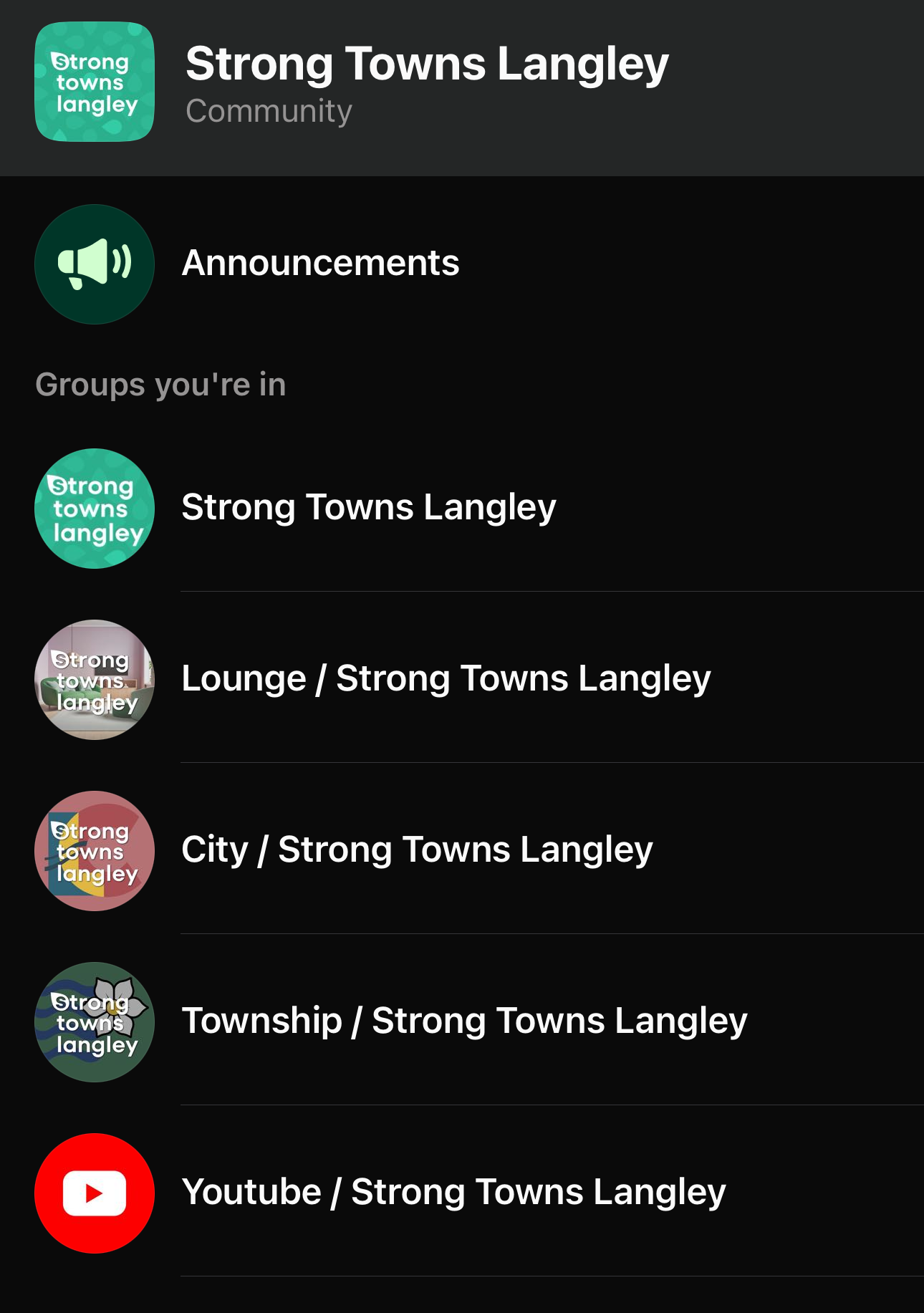The image size is (924, 1313).
Task: Open the dark green Announcements speaker icon
Action: pyautogui.click(x=94, y=264)
